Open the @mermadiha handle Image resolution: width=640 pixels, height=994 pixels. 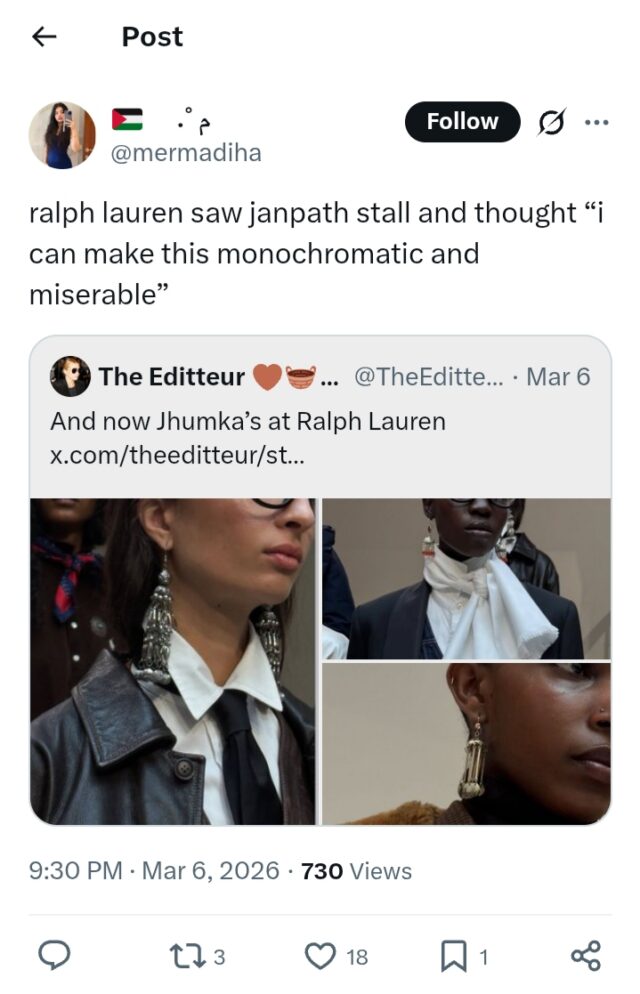click(x=185, y=153)
